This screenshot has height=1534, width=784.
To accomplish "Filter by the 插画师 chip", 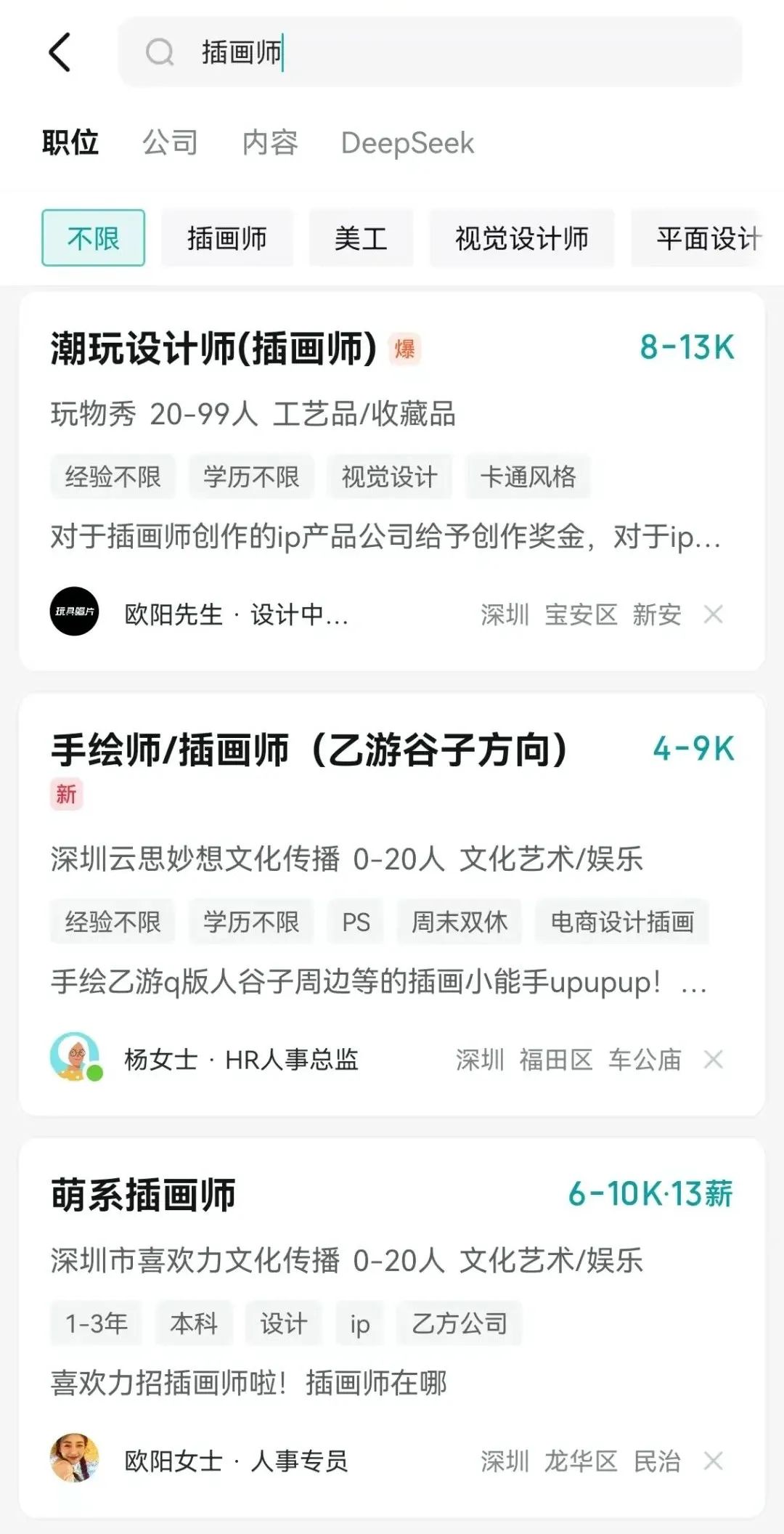I will click(x=226, y=238).
